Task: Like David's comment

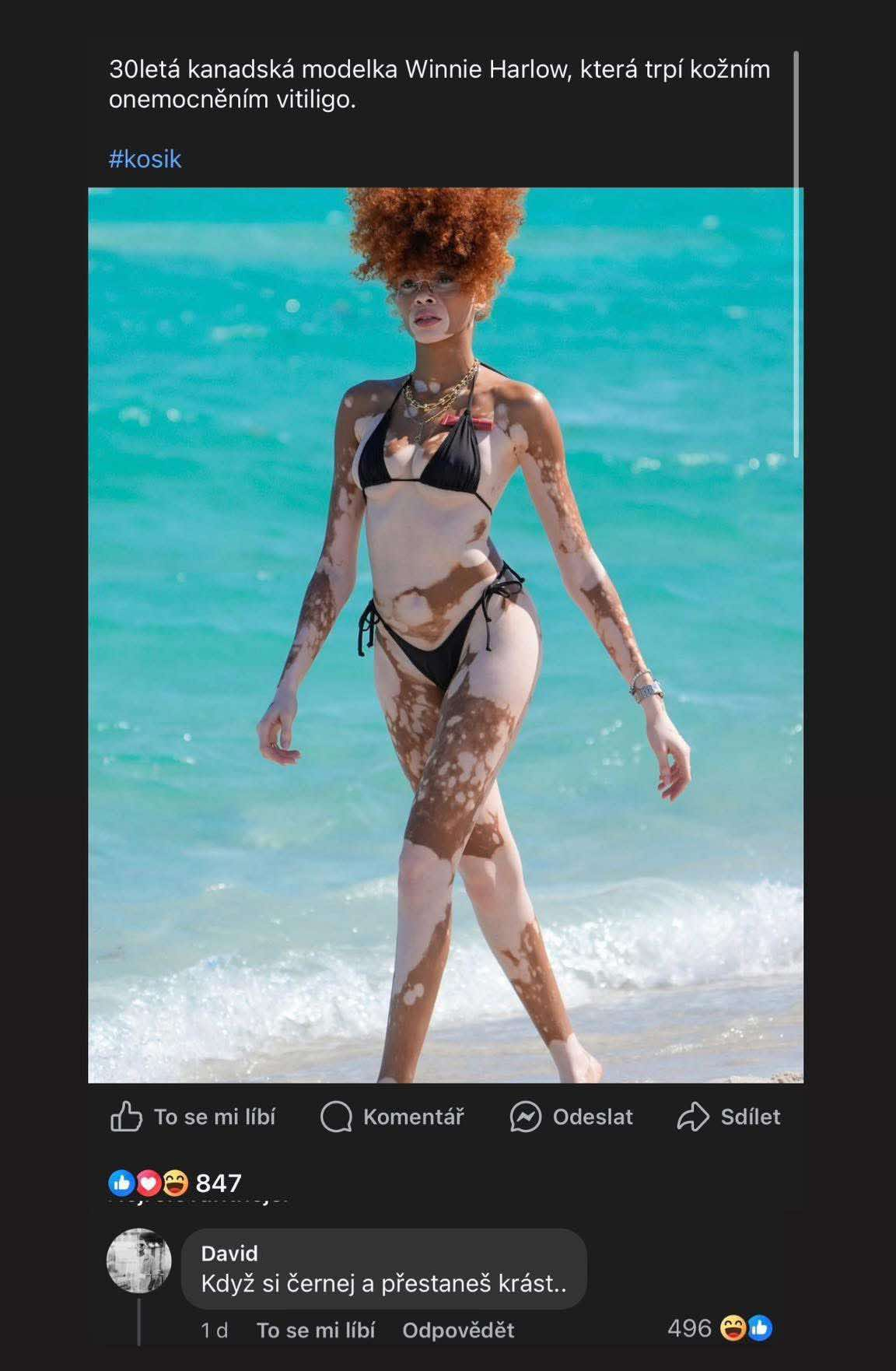Action: pos(315,1330)
